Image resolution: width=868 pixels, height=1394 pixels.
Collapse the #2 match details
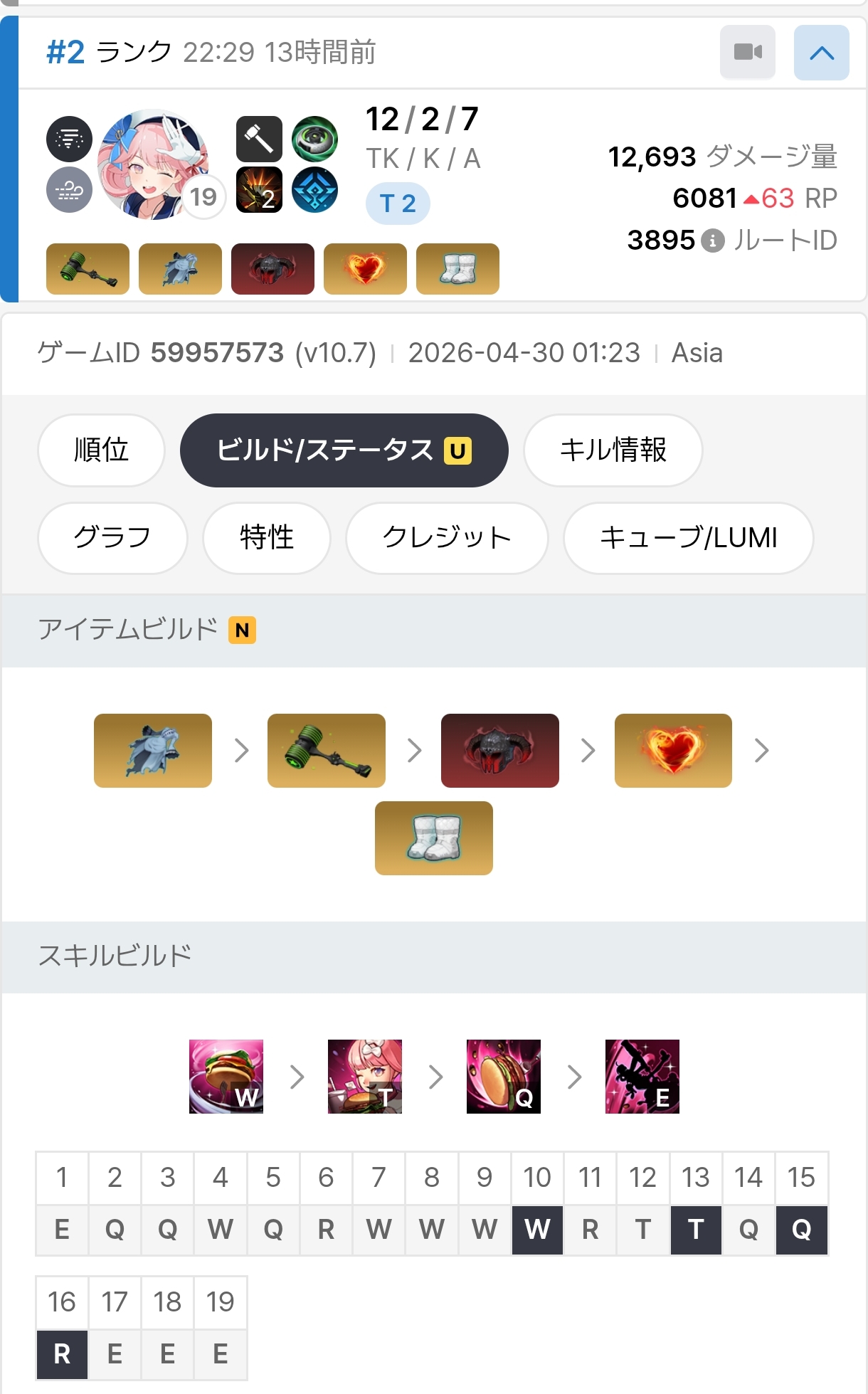[x=821, y=52]
